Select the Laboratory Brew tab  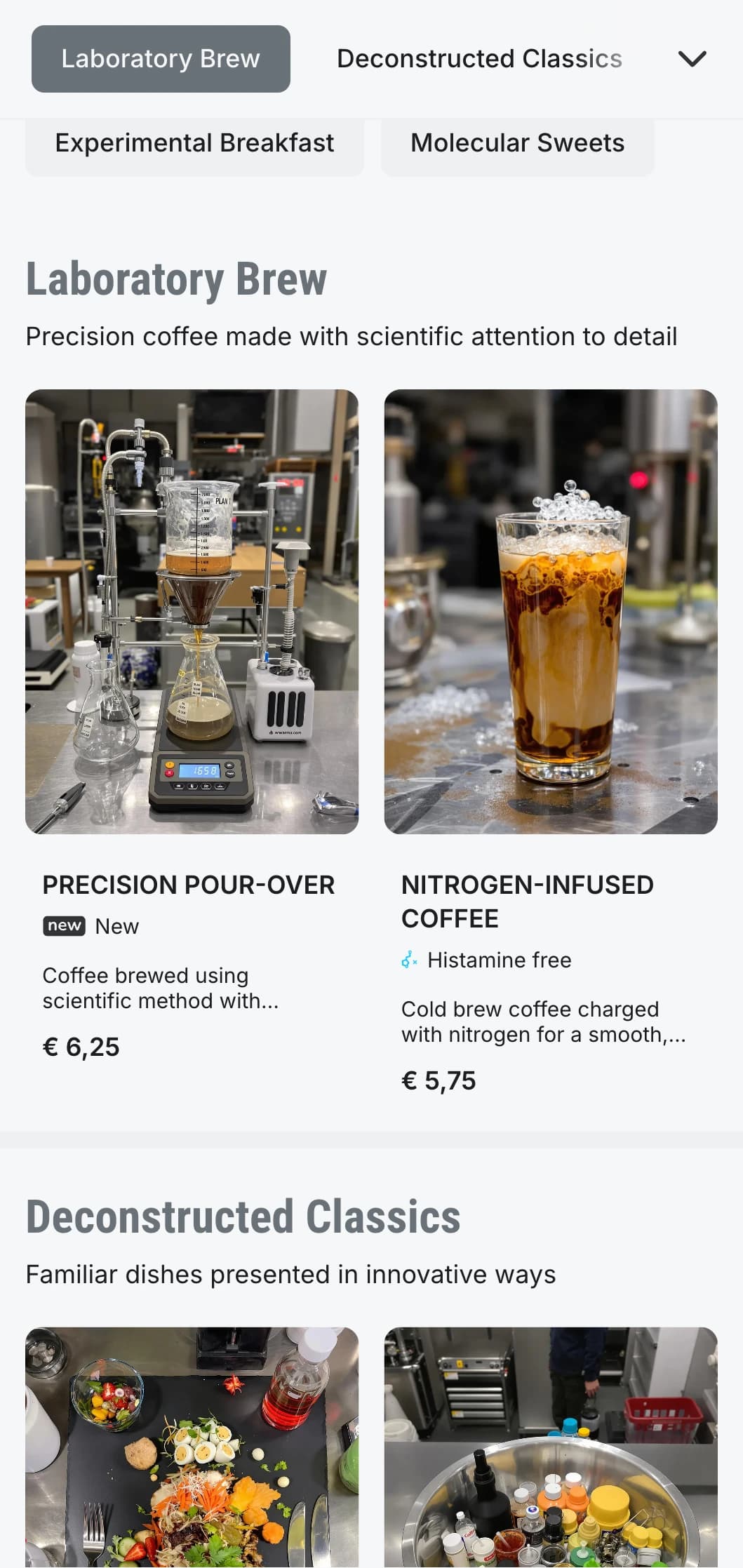tap(161, 59)
